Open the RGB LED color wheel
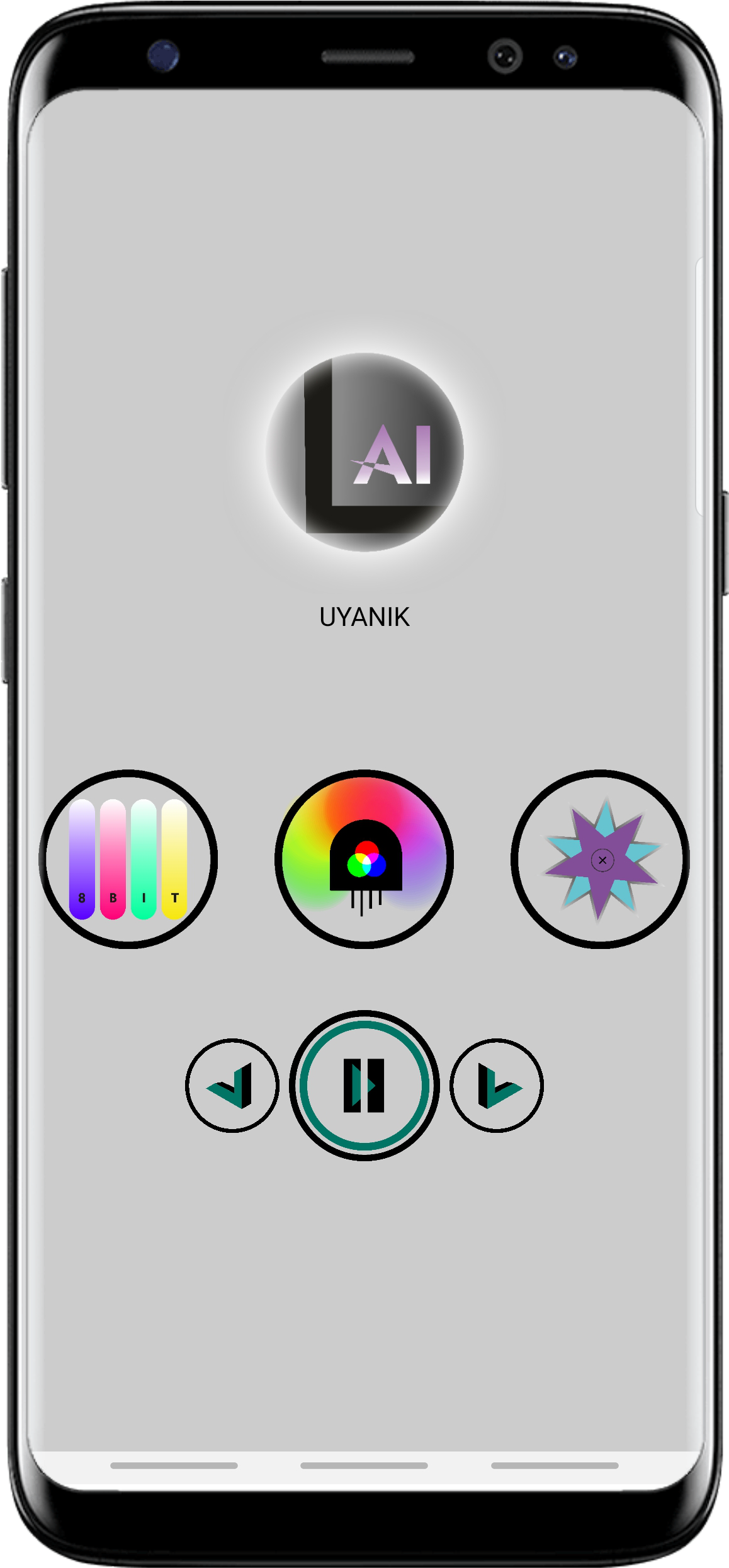Viewport: 729px width, 1568px height. point(364,859)
